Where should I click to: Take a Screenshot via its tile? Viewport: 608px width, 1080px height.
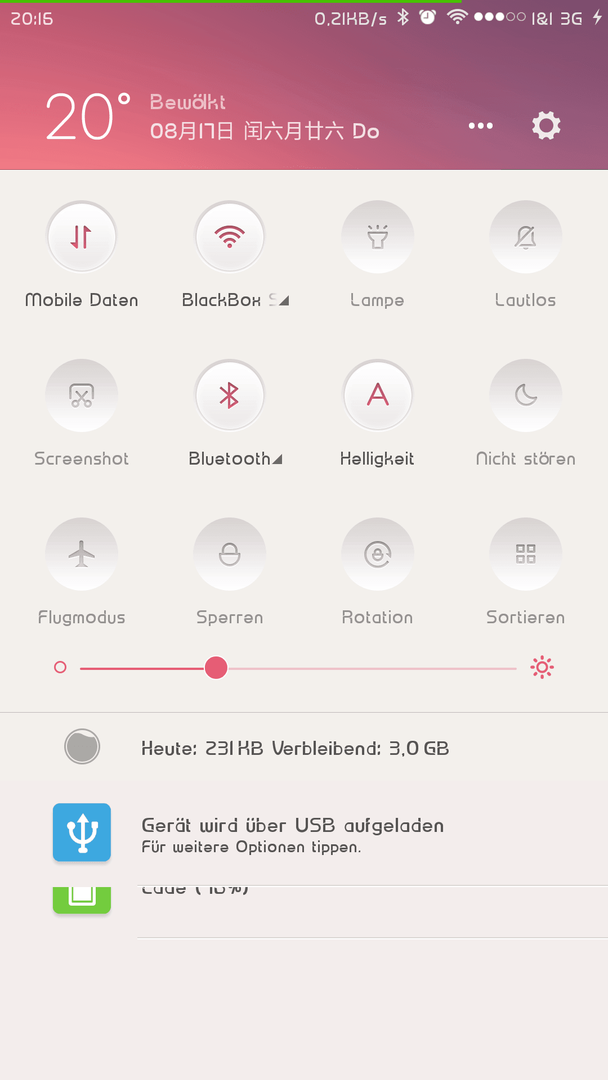pos(81,395)
